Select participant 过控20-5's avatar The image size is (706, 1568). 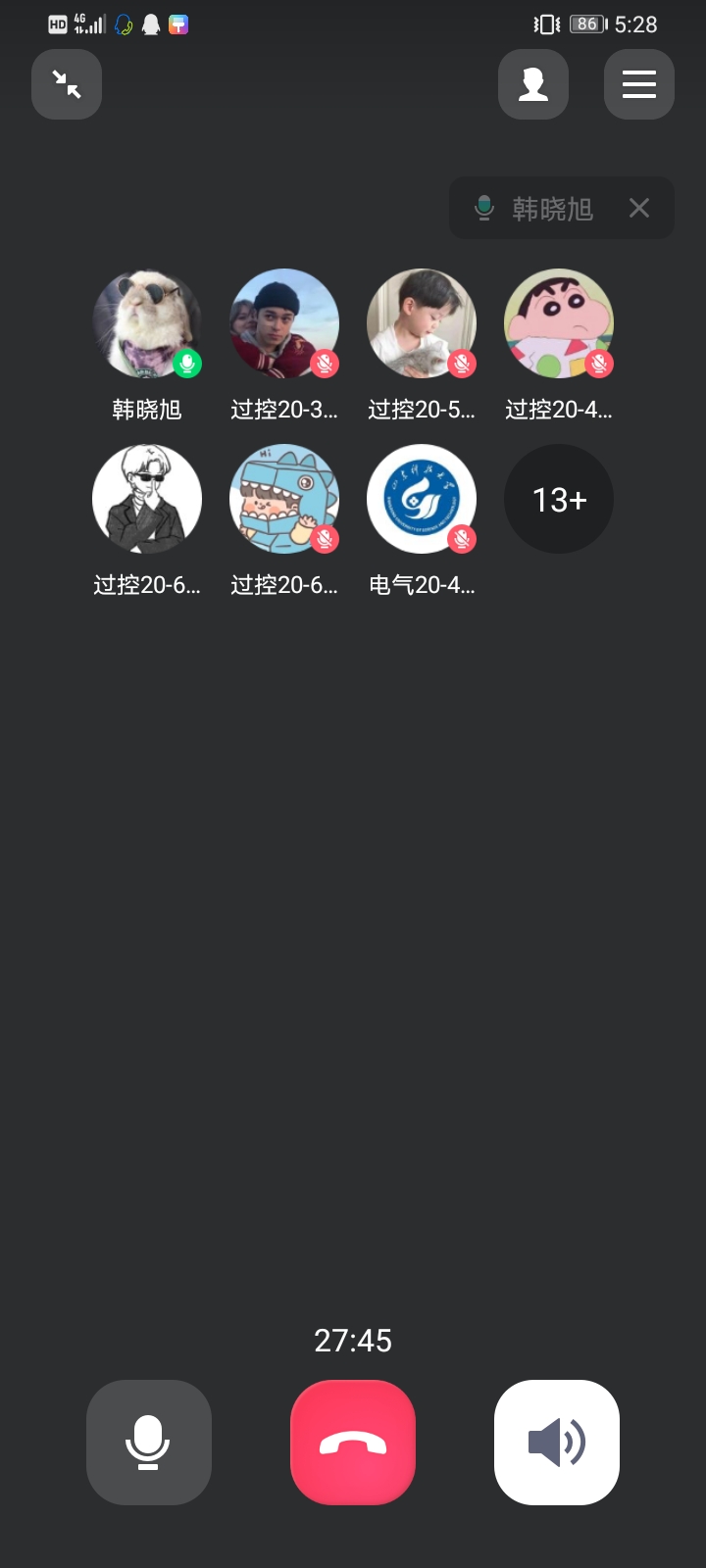click(422, 323)
